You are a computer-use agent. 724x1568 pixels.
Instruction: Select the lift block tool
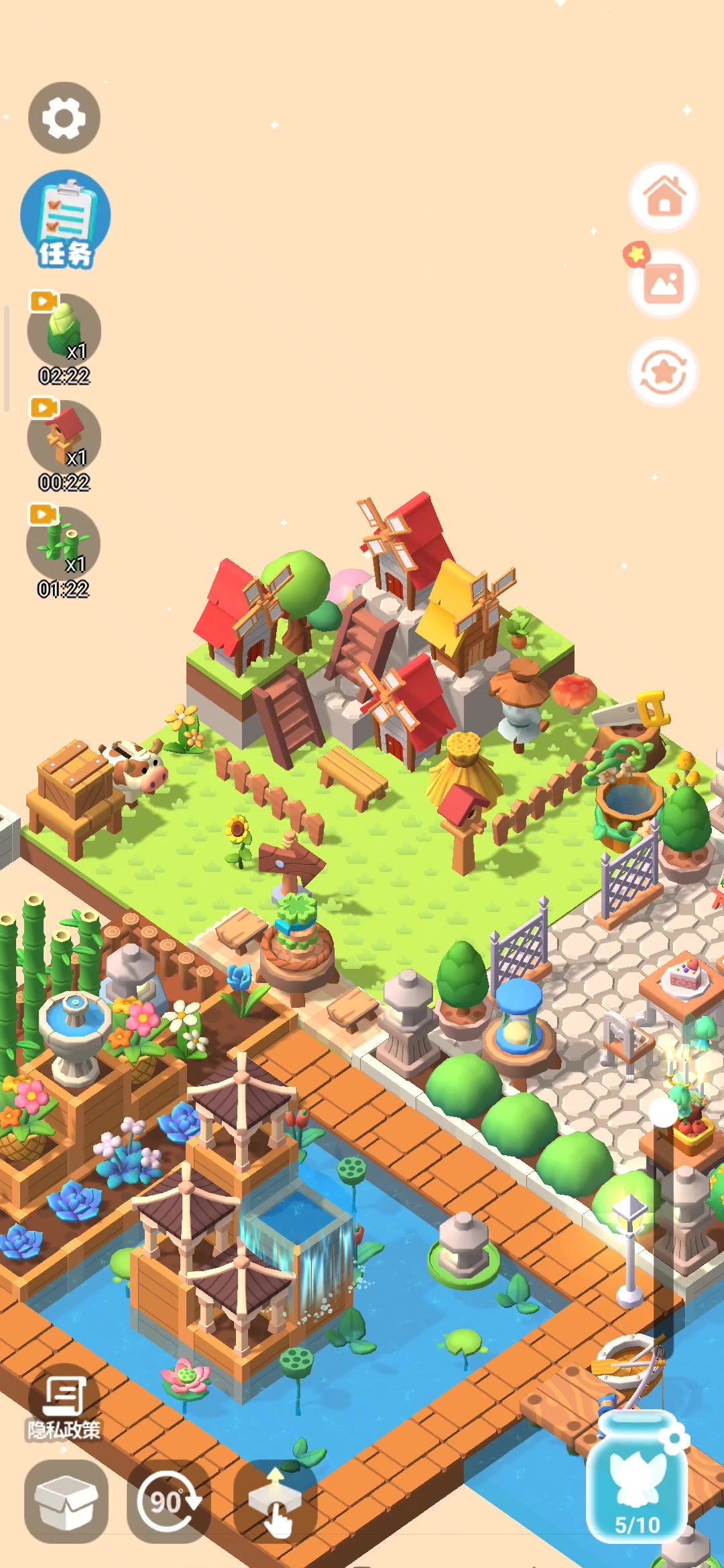pyautogui.click(x=275, y=1501)
